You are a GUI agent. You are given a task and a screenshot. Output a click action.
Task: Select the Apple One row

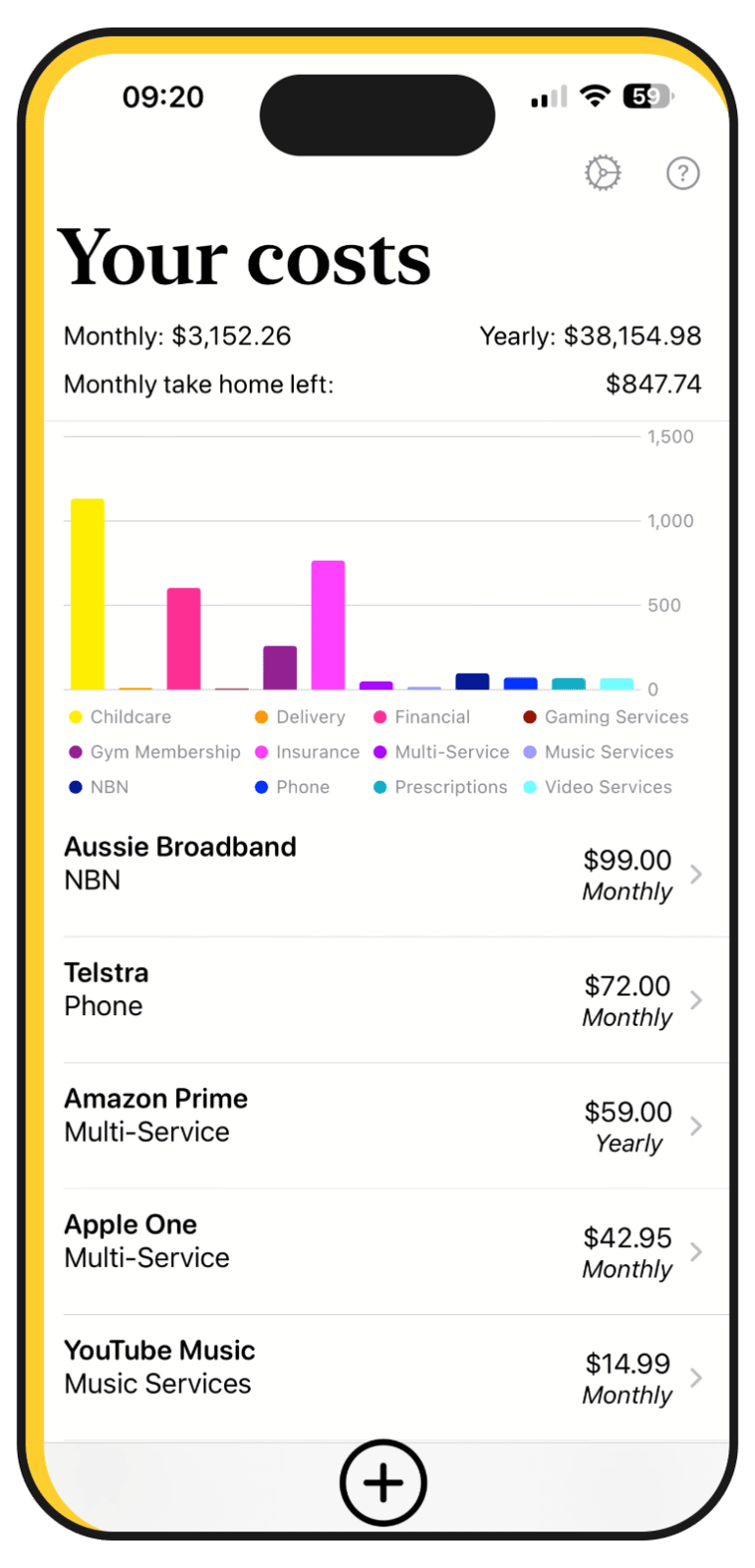pos(387,1252)
